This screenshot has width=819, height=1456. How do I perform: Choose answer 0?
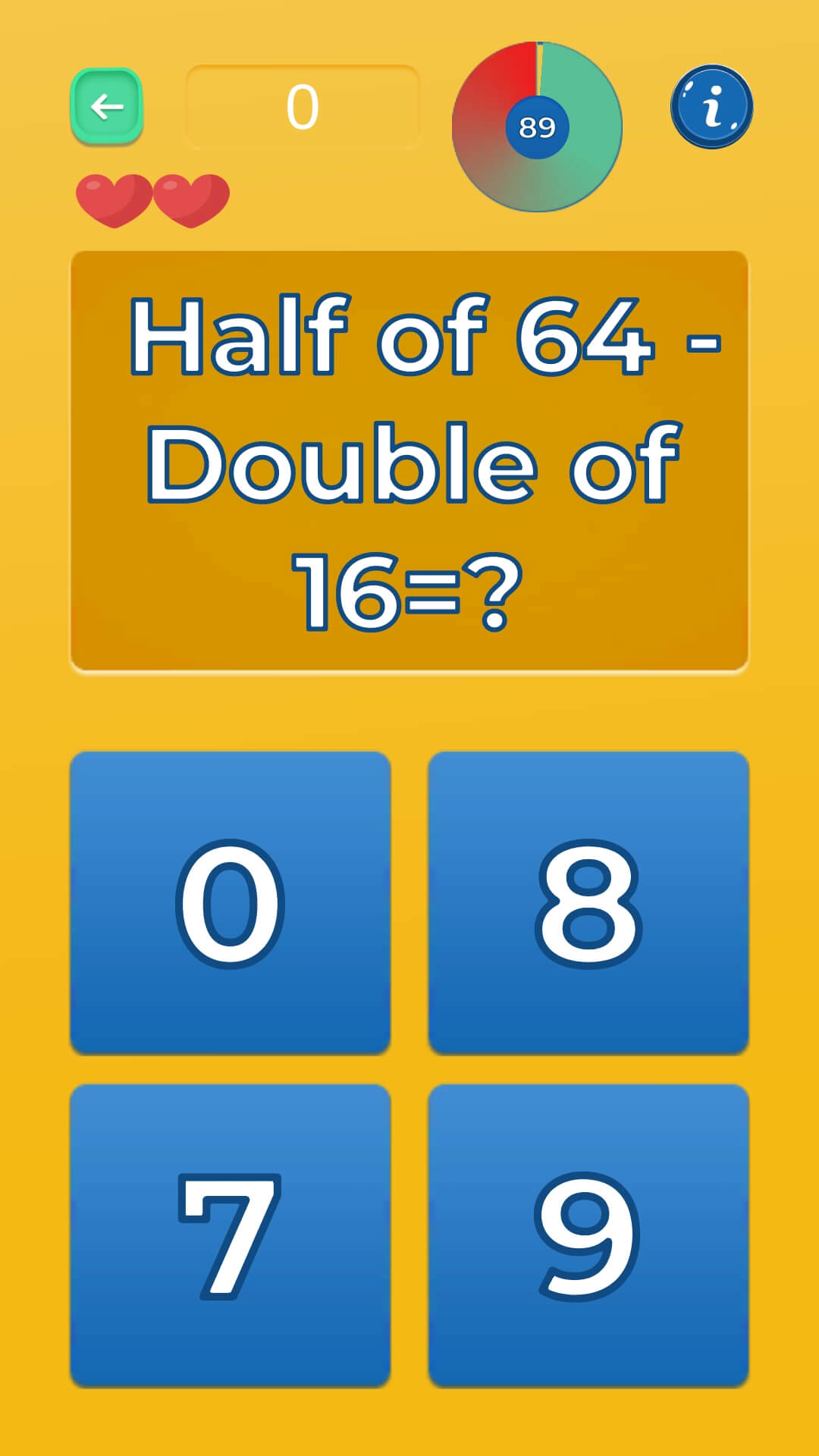coord(231,902)
